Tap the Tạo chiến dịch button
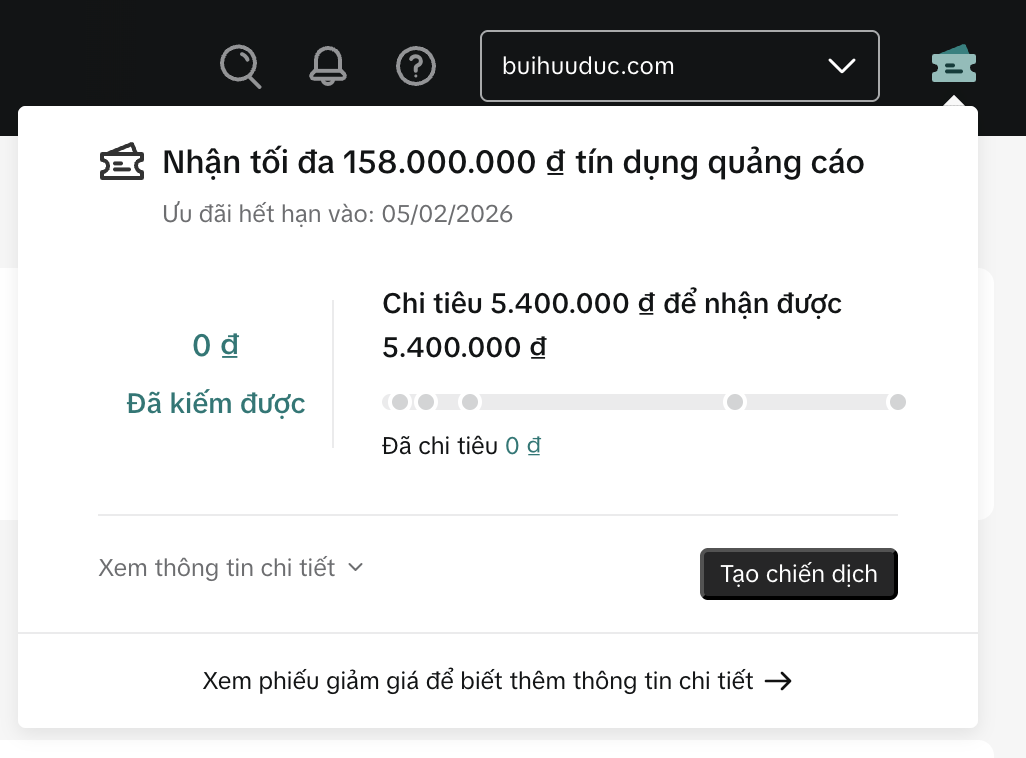1026x758 pixels. click(x=798, y=574)
